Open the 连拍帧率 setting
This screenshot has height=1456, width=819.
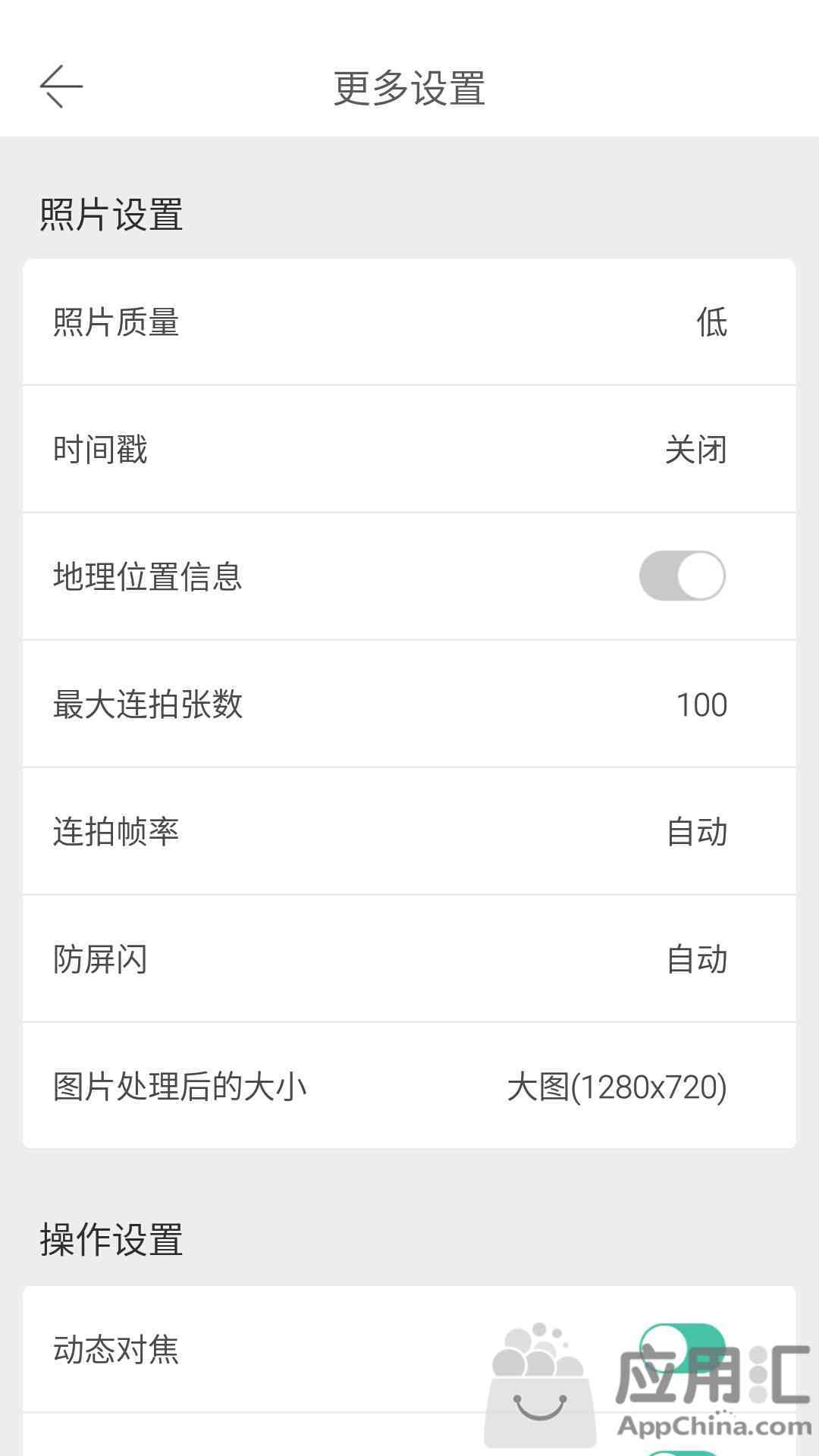(x=409, y=831)
